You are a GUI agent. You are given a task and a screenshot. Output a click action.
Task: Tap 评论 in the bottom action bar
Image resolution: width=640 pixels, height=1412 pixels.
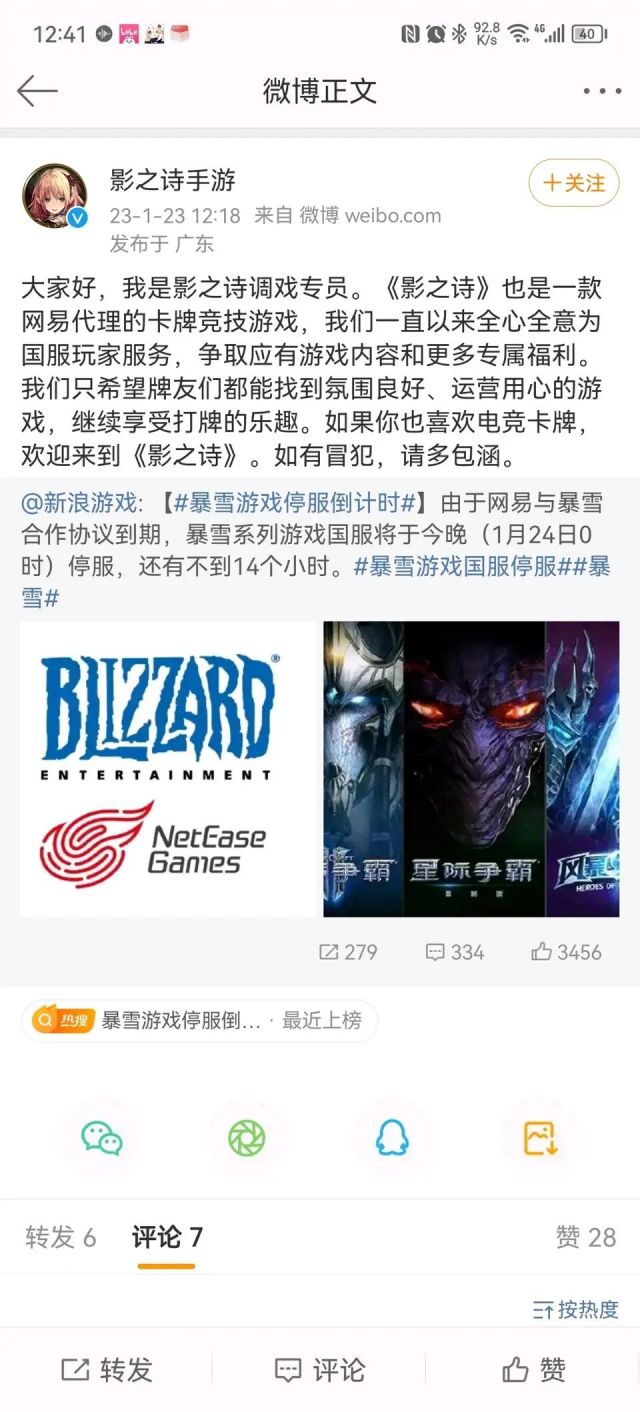click(320, 1370)
